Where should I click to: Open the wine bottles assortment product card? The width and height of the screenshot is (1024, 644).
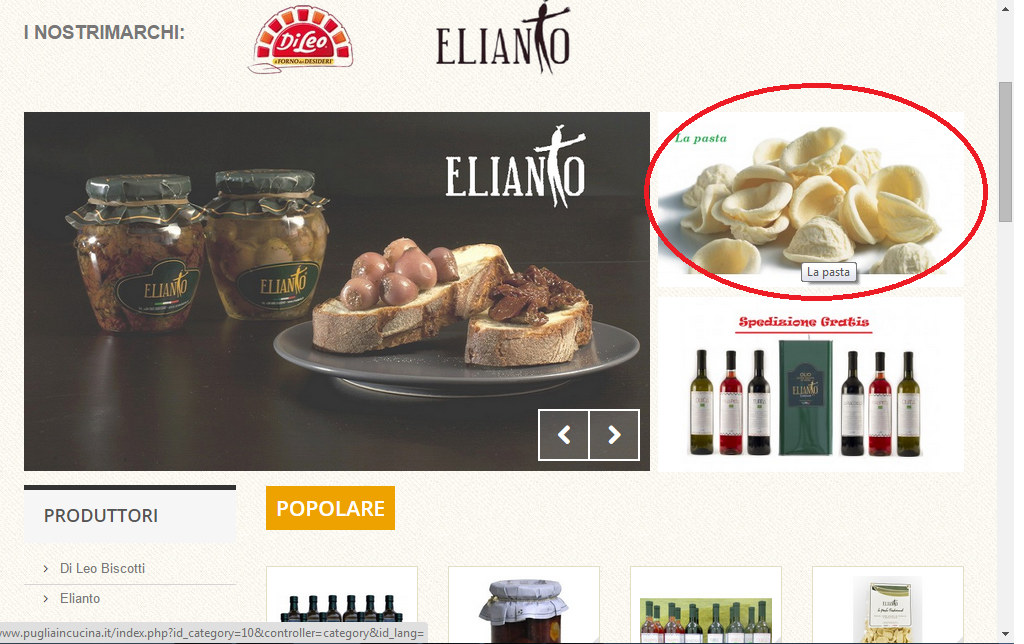(706, 605)
